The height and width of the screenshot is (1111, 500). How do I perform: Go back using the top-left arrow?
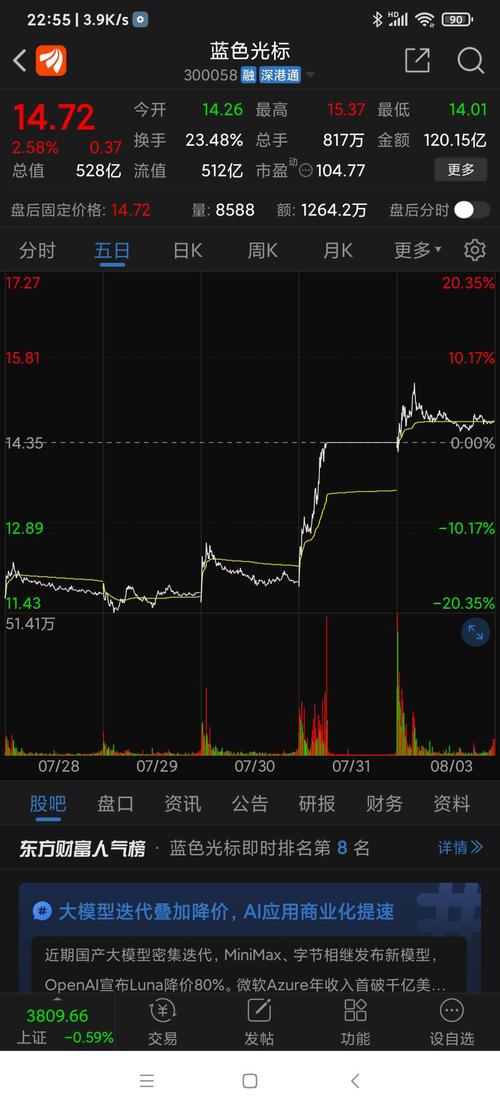[x=20, y=61]
